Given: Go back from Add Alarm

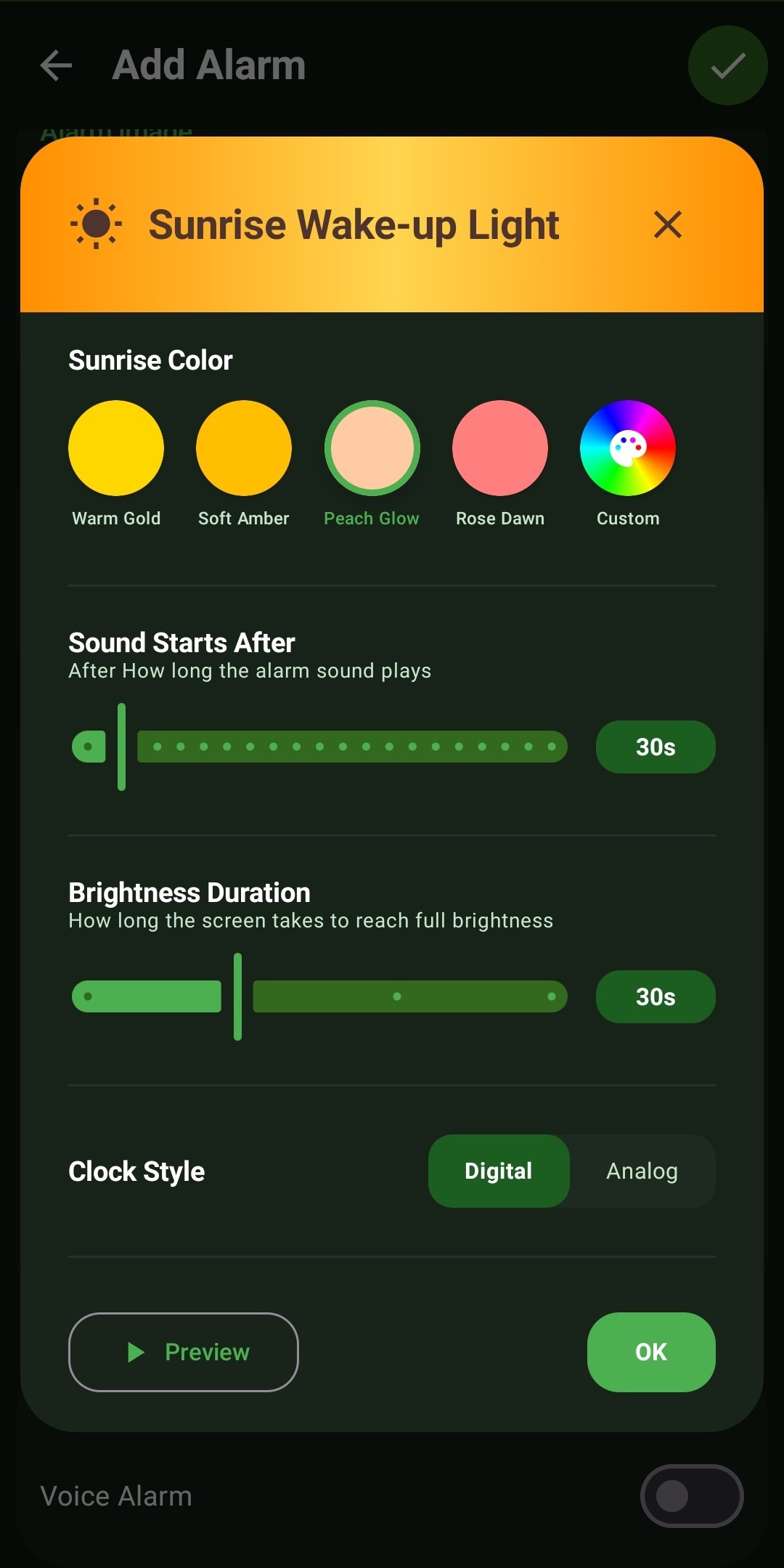Looking at the screenshot, I should 56,65.
